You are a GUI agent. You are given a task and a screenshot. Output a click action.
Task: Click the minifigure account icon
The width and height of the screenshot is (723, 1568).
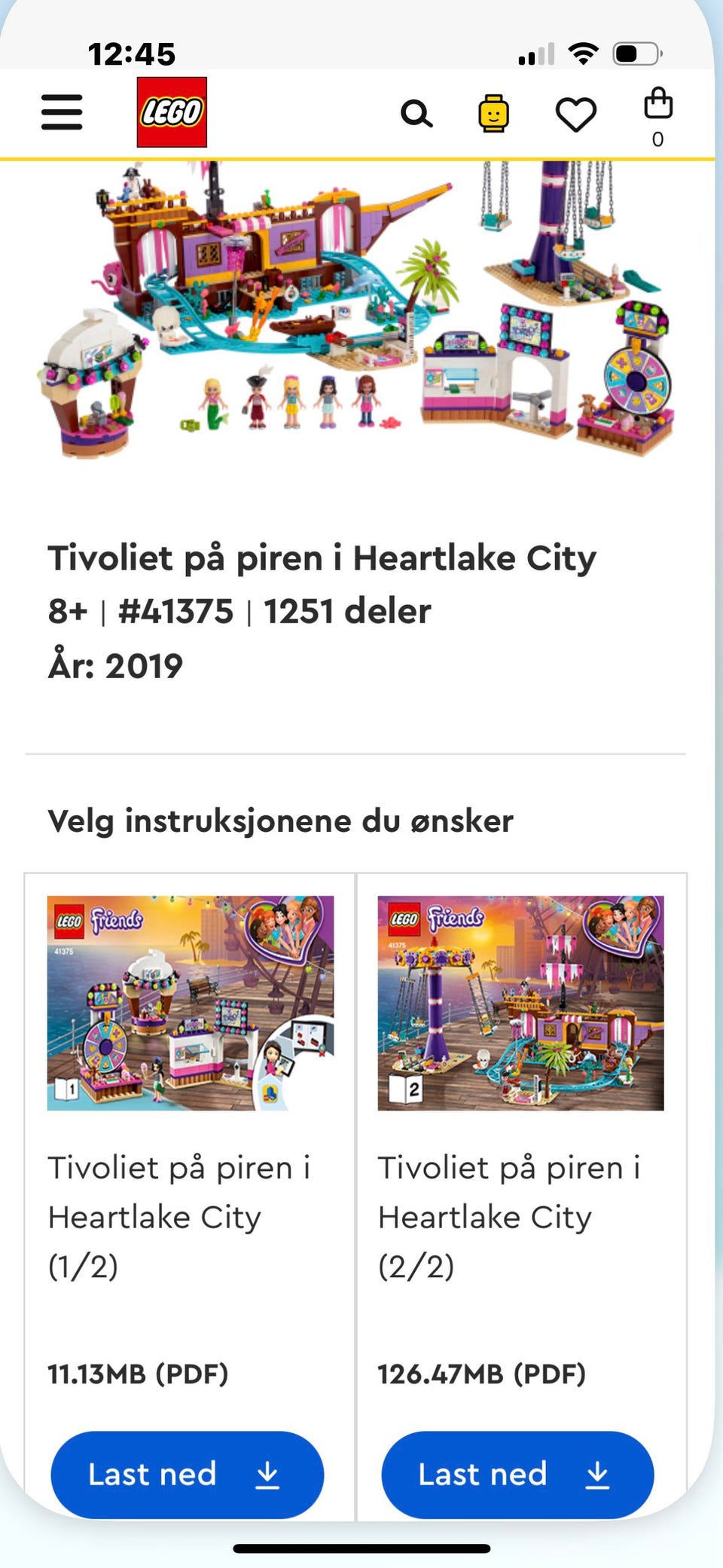tap(495, 114)
